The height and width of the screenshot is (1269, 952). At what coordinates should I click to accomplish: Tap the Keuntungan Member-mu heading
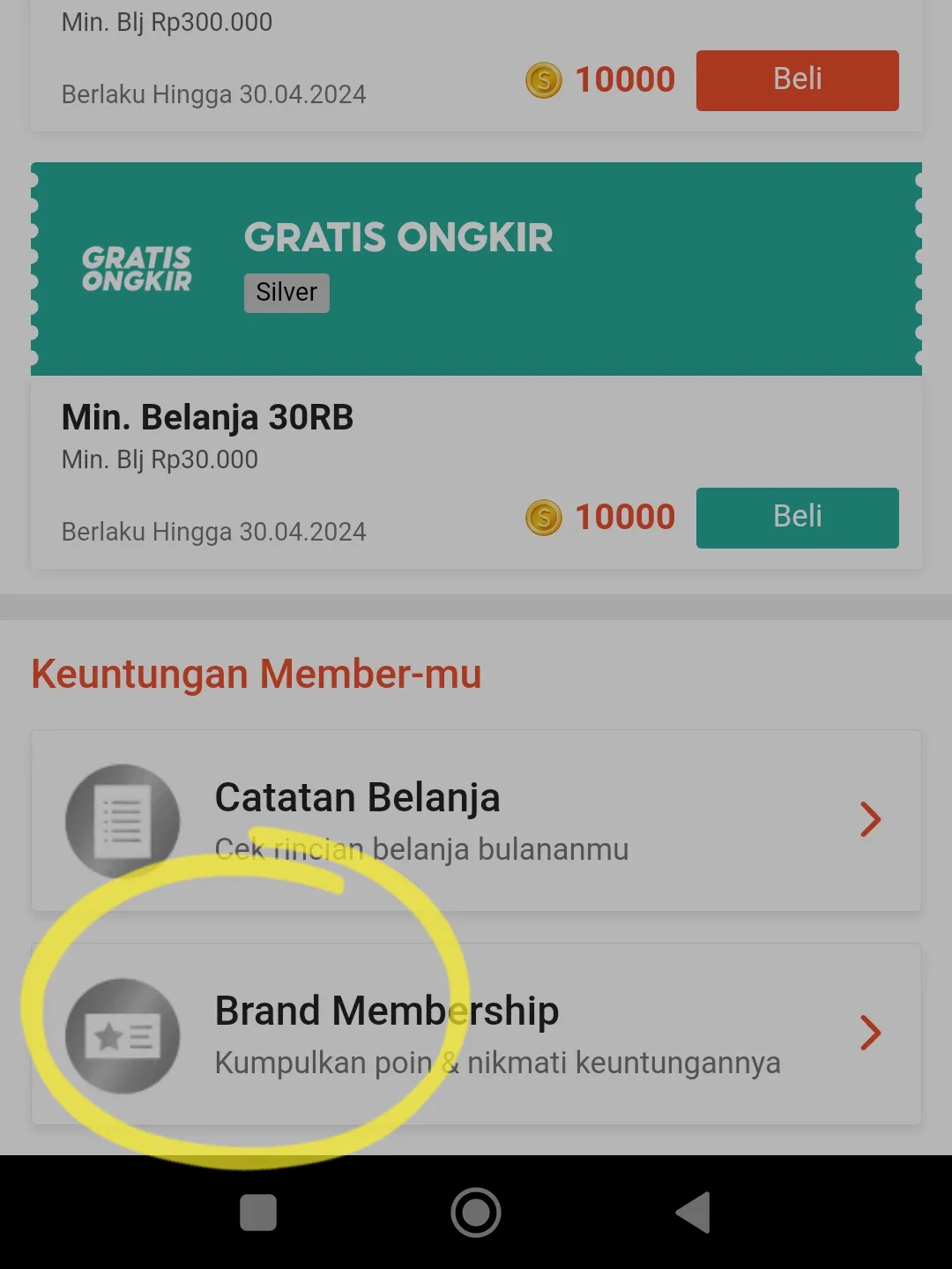(256, 674)
